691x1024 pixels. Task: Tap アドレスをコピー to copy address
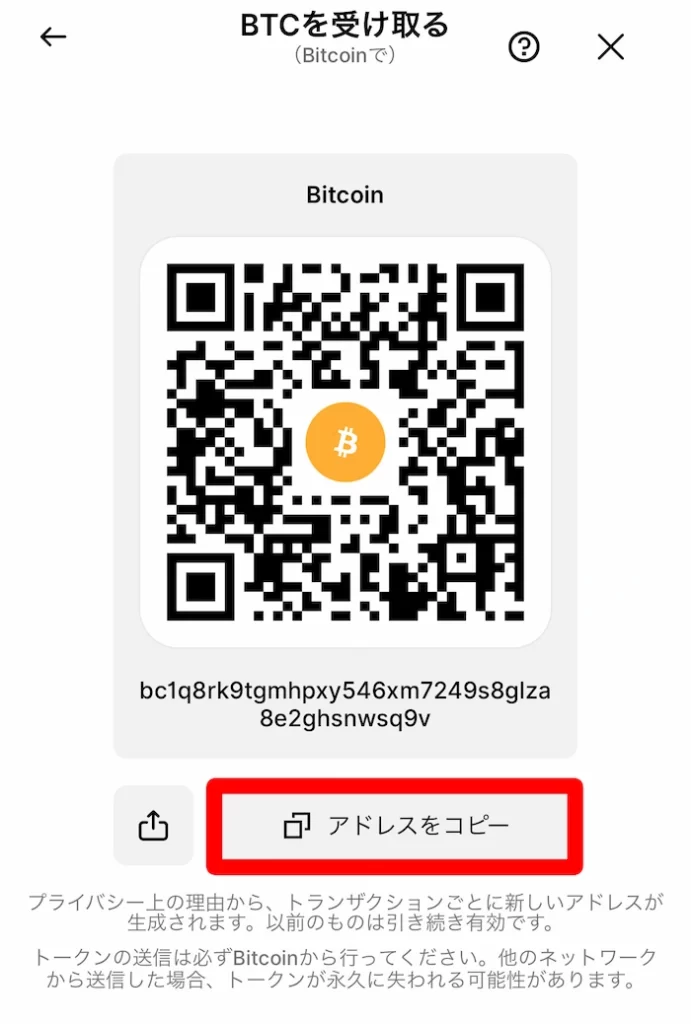(x=395, y=826)
